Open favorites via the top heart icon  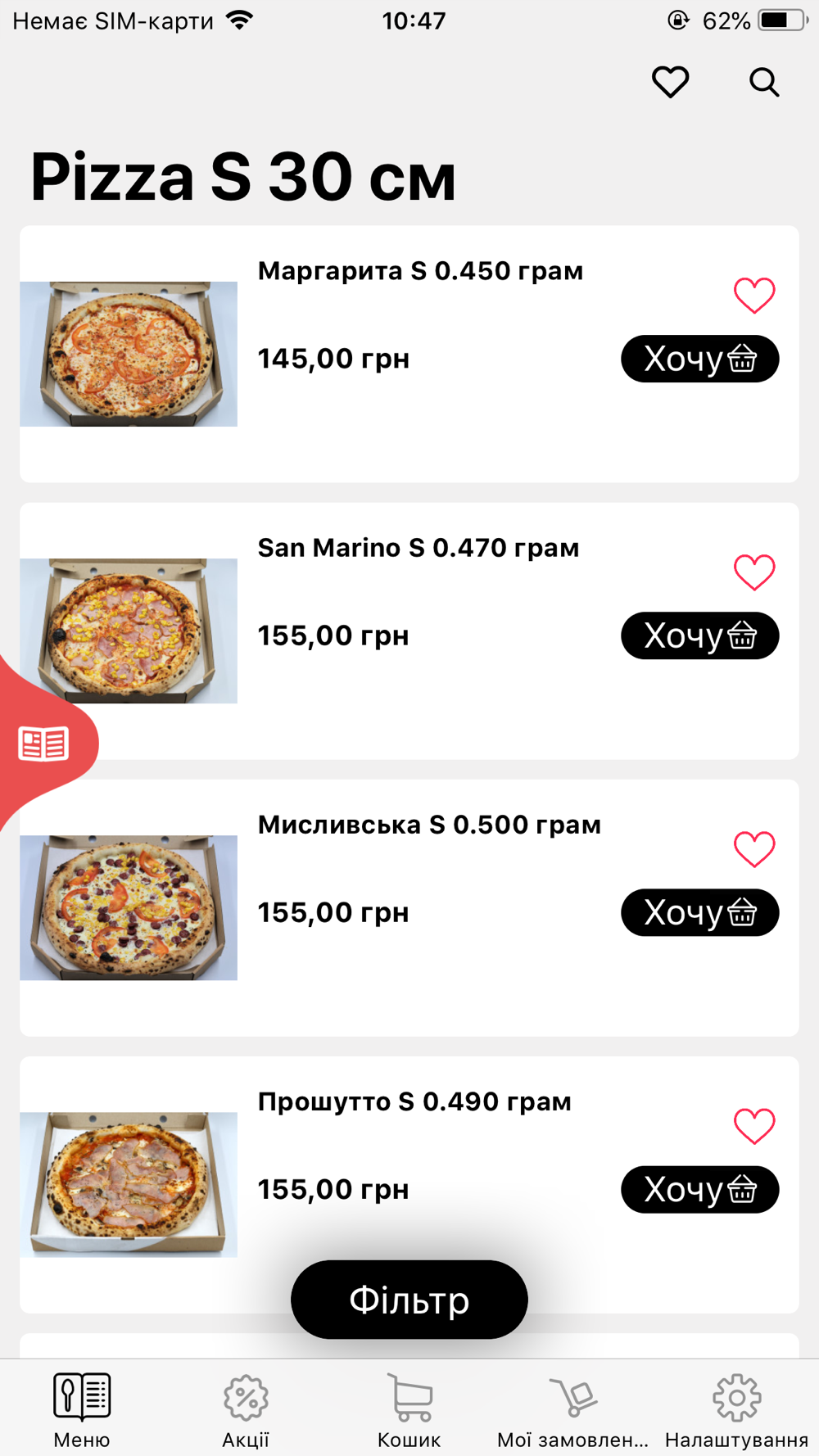(670, 82)
